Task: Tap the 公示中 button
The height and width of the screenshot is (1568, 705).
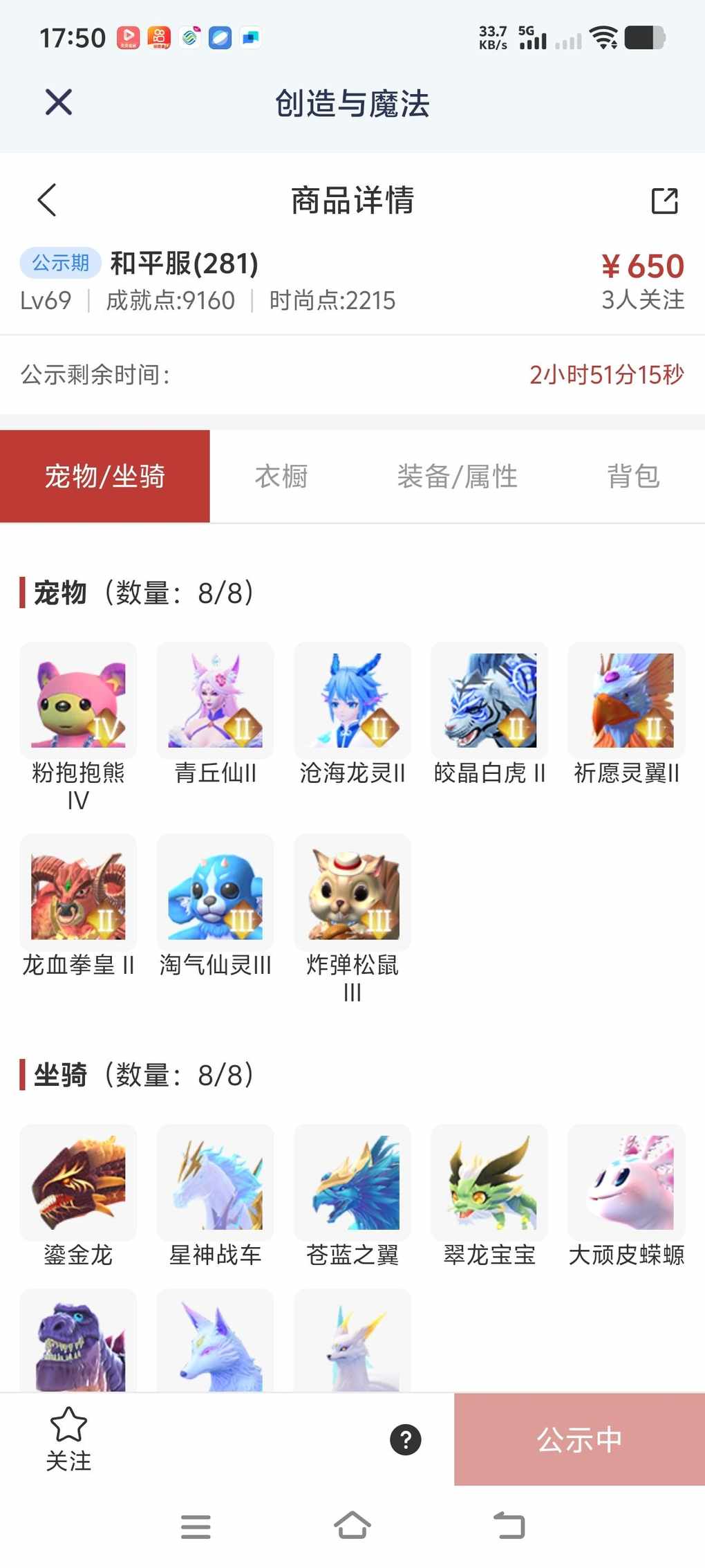Action: (579, 1439)
